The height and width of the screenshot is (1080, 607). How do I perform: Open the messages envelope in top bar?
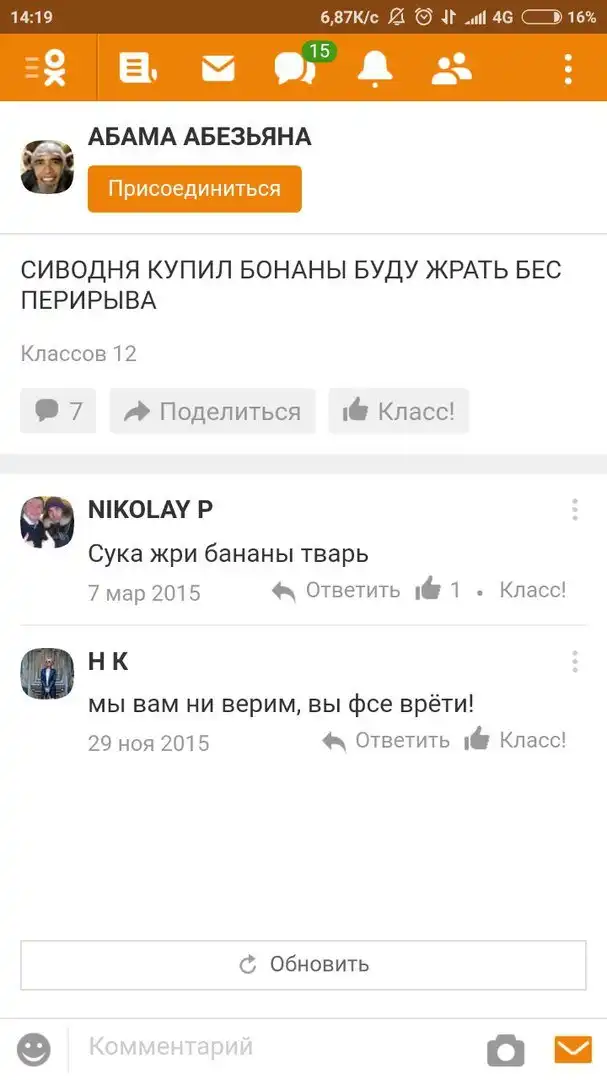[x=217, y=68]
